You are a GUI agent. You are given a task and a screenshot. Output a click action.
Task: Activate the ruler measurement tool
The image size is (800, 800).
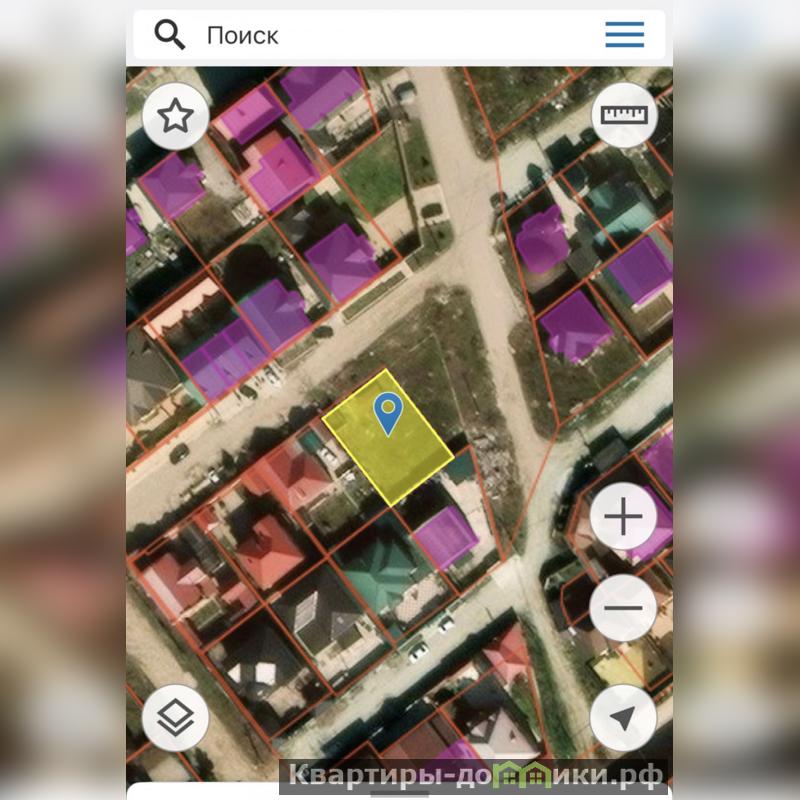pos(625,115)
